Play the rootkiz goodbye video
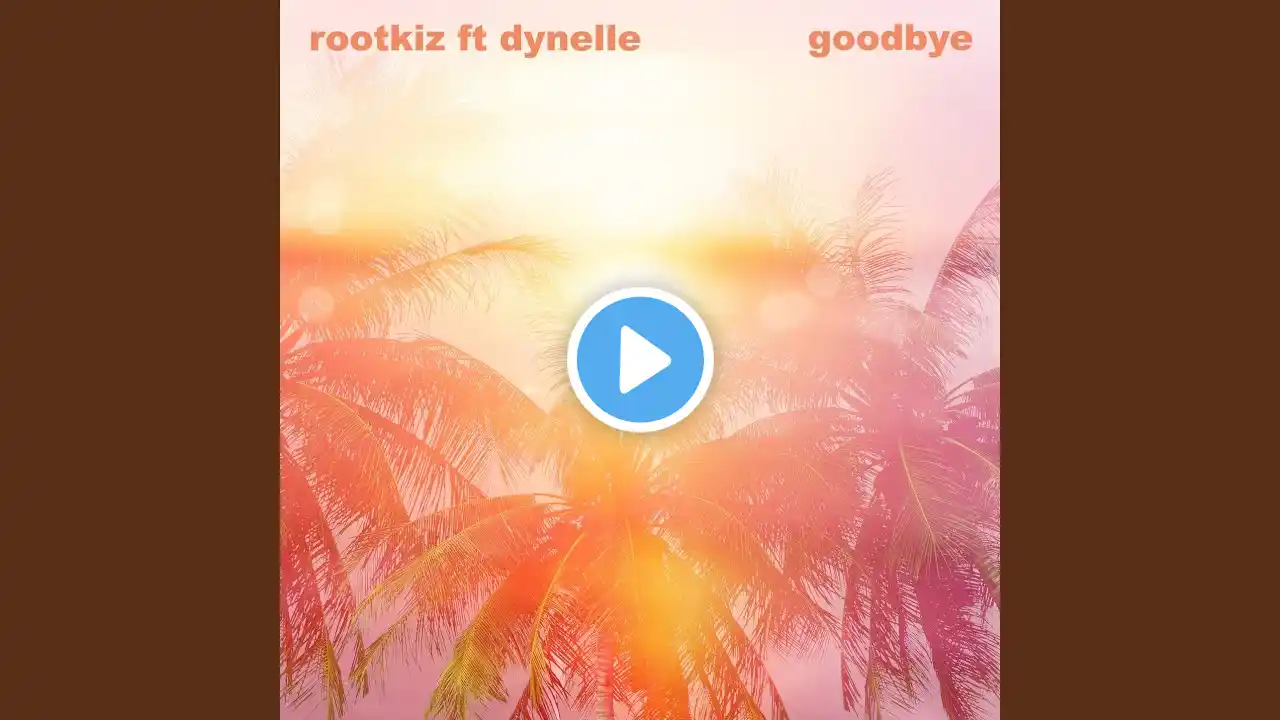Viewport: 1280px width, 720px height. 640,360
